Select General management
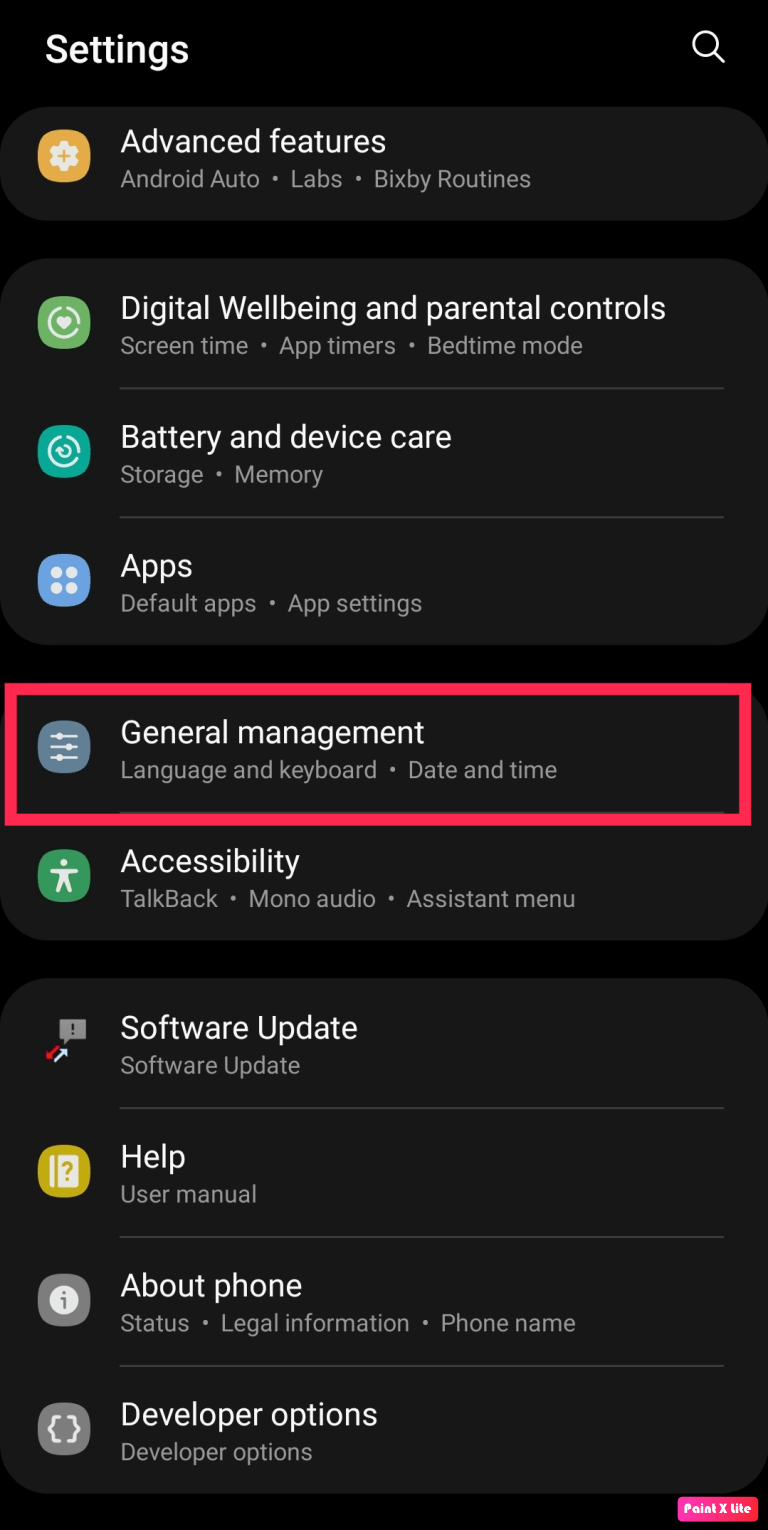The width and height of the screenshot is (768, 1530). coord(384,749)
